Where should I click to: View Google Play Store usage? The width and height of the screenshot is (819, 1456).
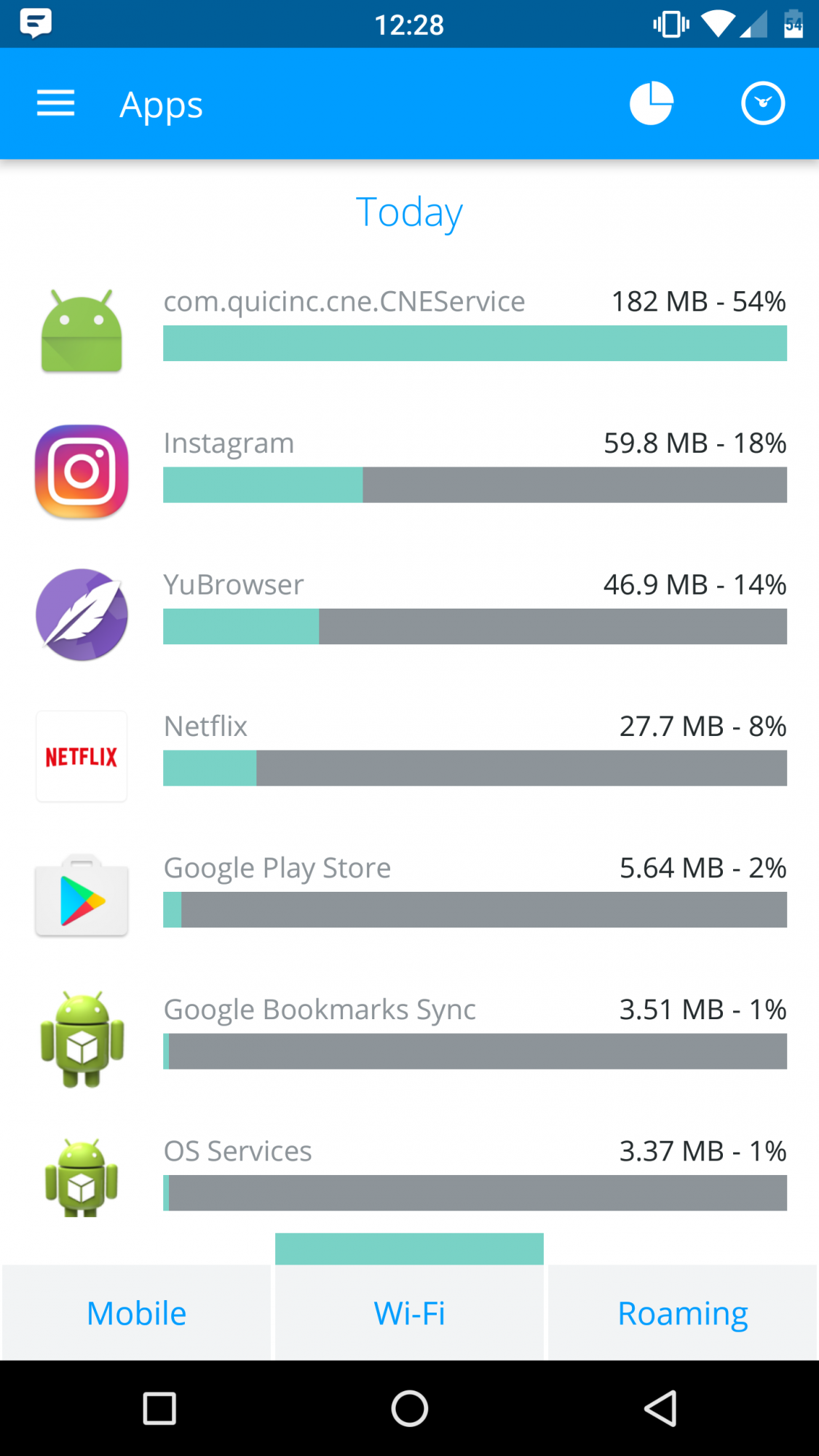click(409, 897)
